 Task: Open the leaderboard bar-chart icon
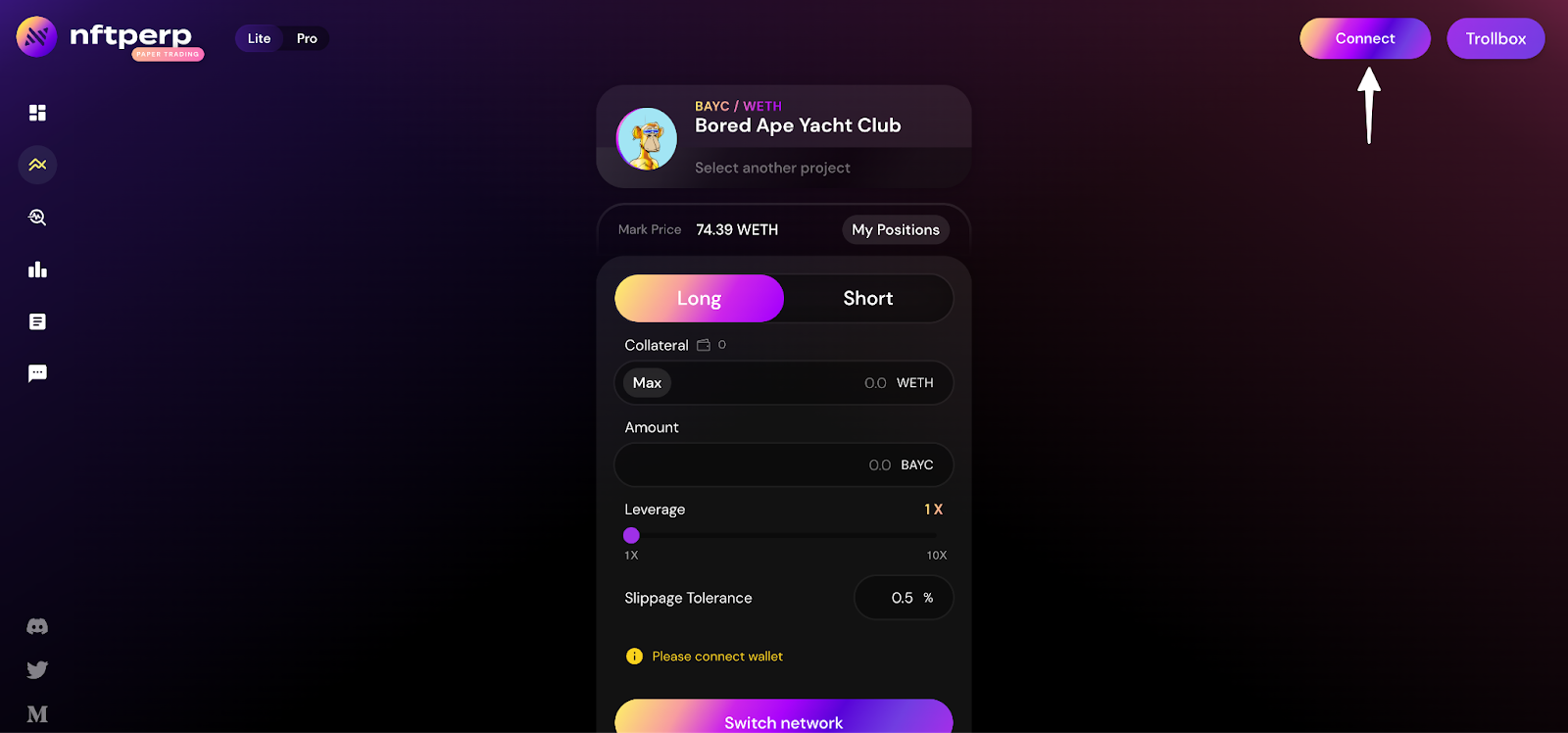coord(37,269)
